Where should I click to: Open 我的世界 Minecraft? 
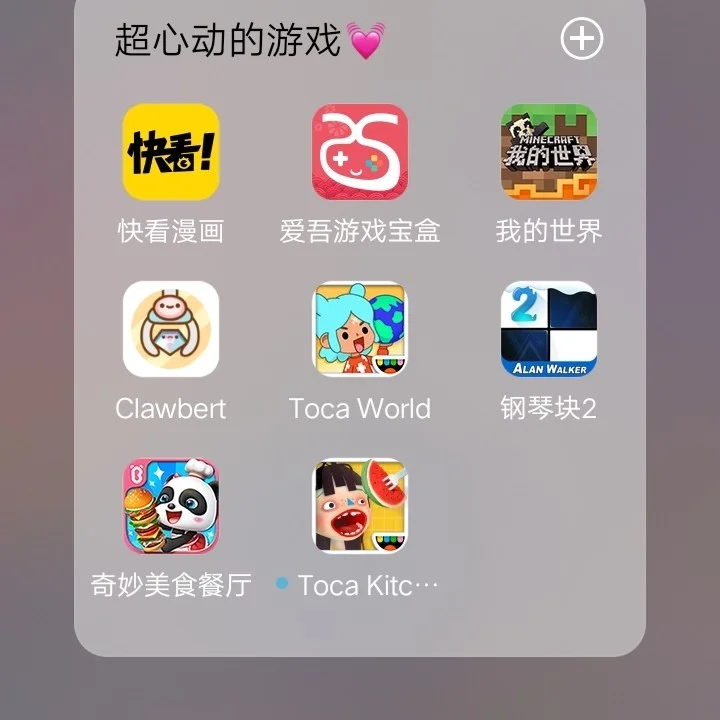(549, 152)
